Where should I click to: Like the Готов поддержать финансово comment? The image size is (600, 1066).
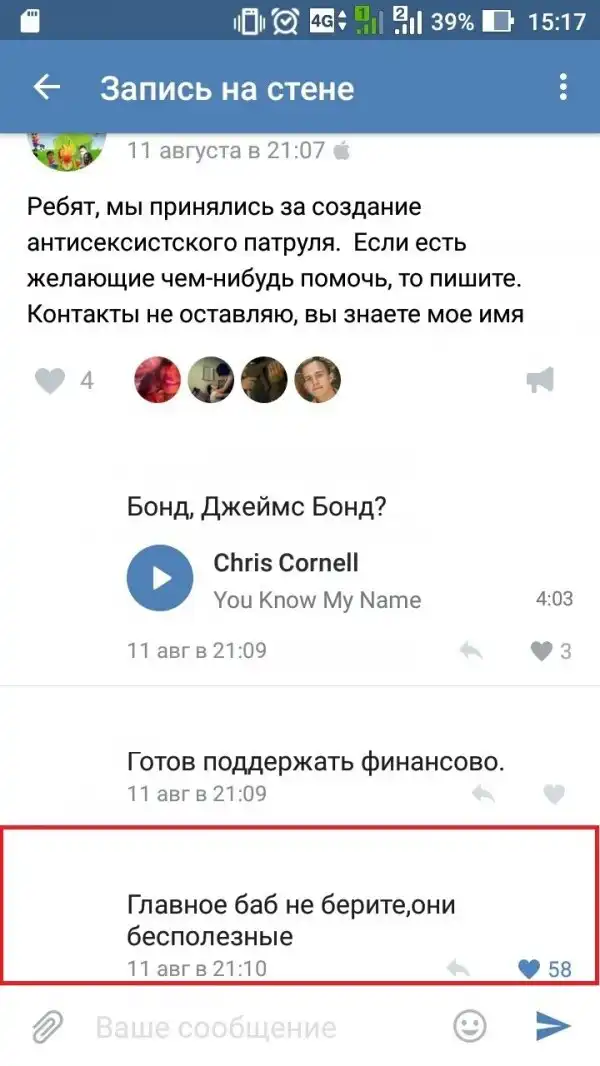[553, 794]
